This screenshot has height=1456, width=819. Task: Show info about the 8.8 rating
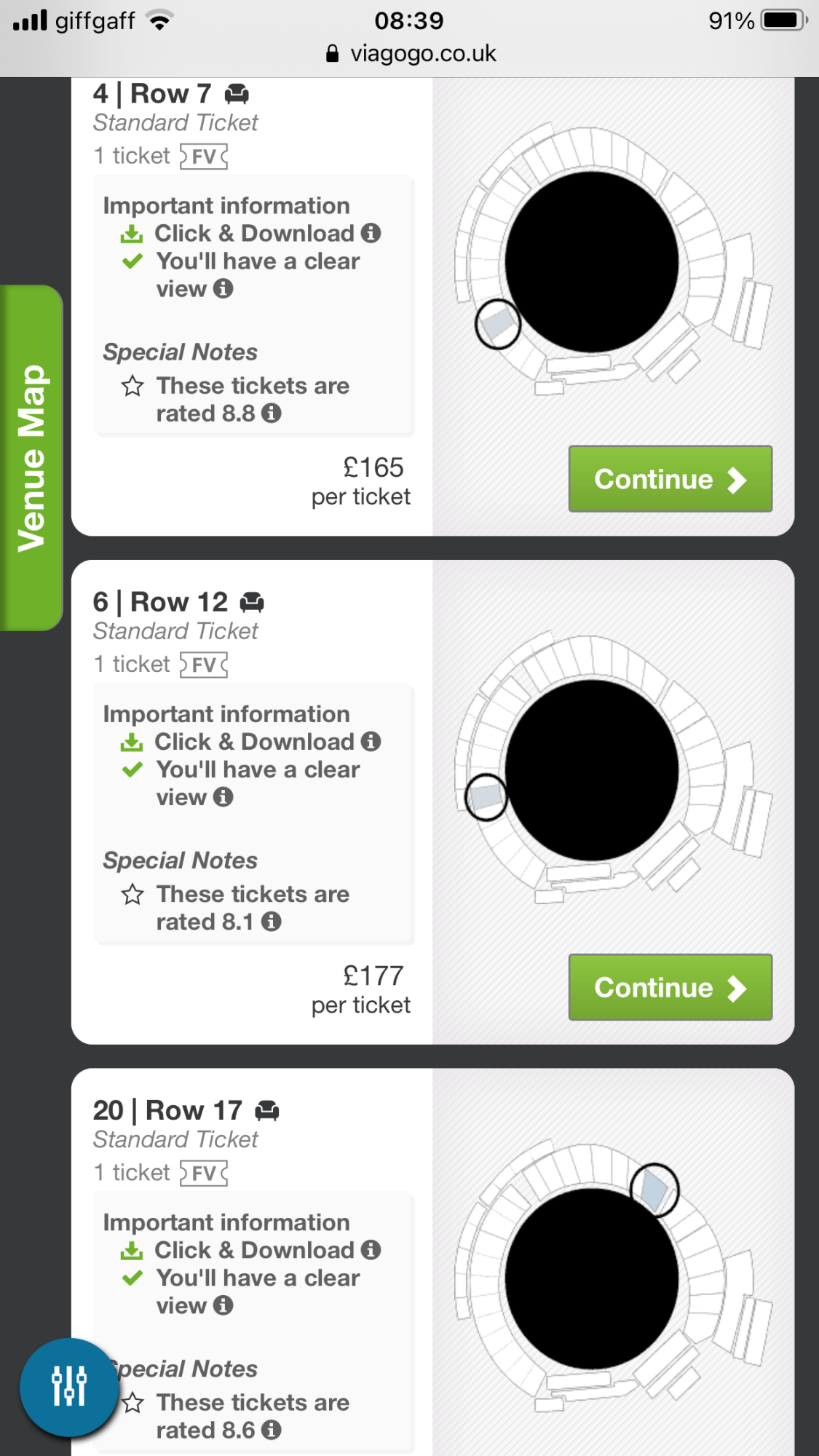pos(272,414)
